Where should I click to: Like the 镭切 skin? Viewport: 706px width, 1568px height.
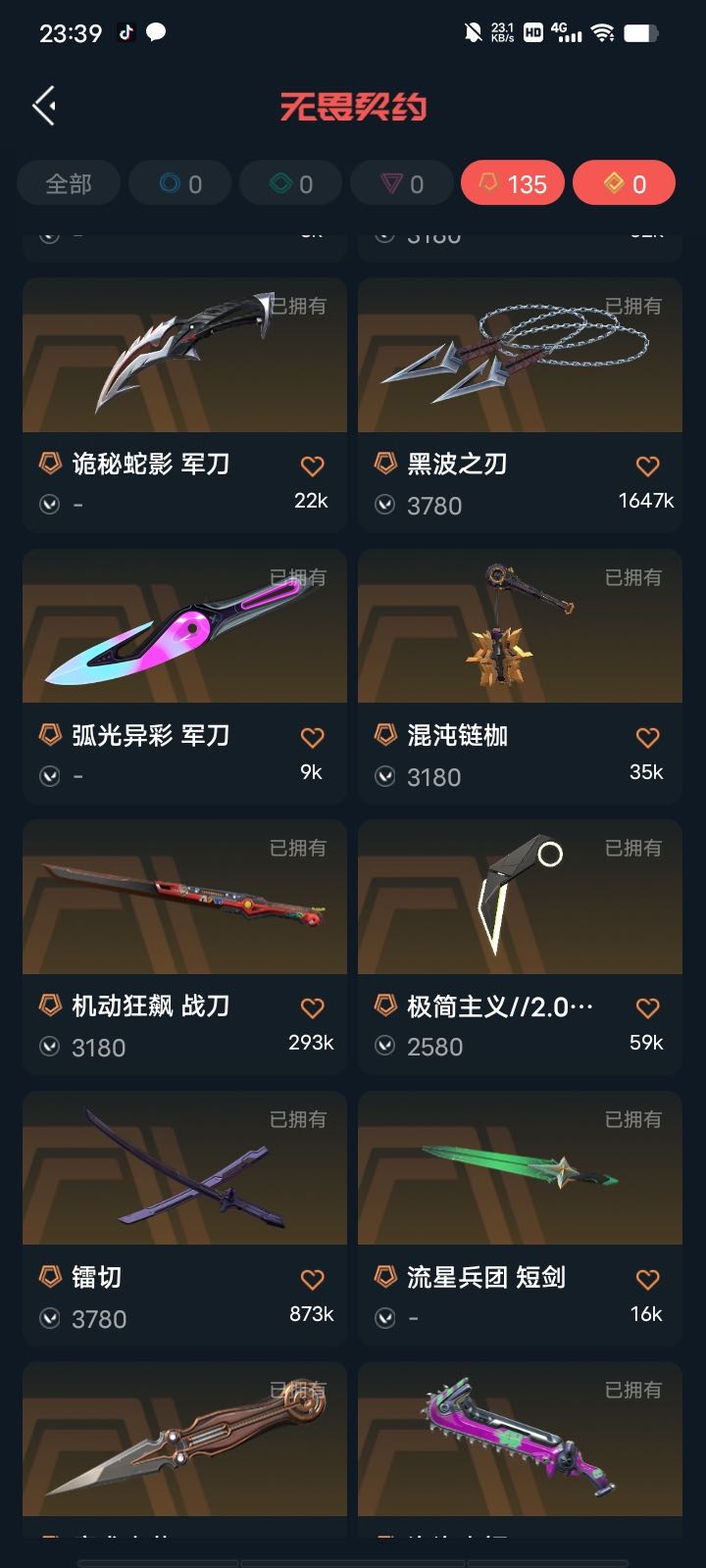(312, 1280)
